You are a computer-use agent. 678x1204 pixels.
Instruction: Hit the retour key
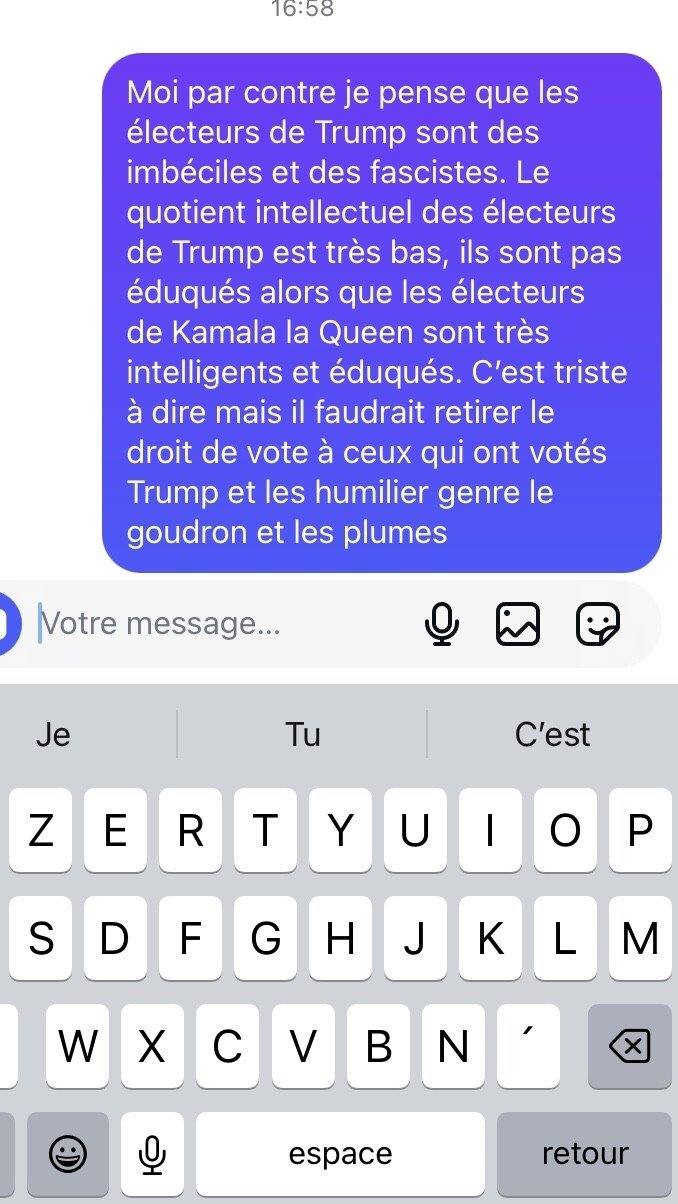[585, 1154]
